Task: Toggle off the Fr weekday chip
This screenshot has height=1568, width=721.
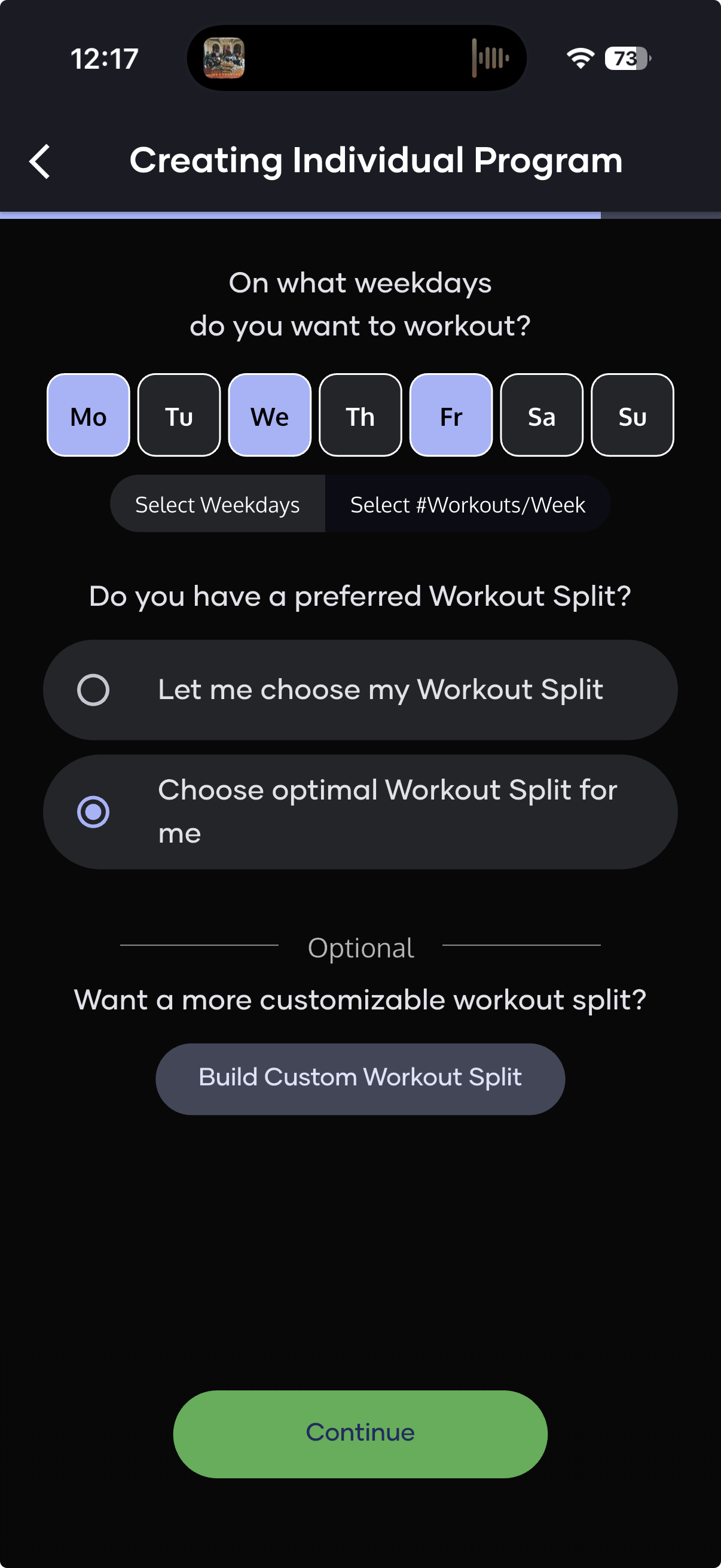Action: pos(451,415)
